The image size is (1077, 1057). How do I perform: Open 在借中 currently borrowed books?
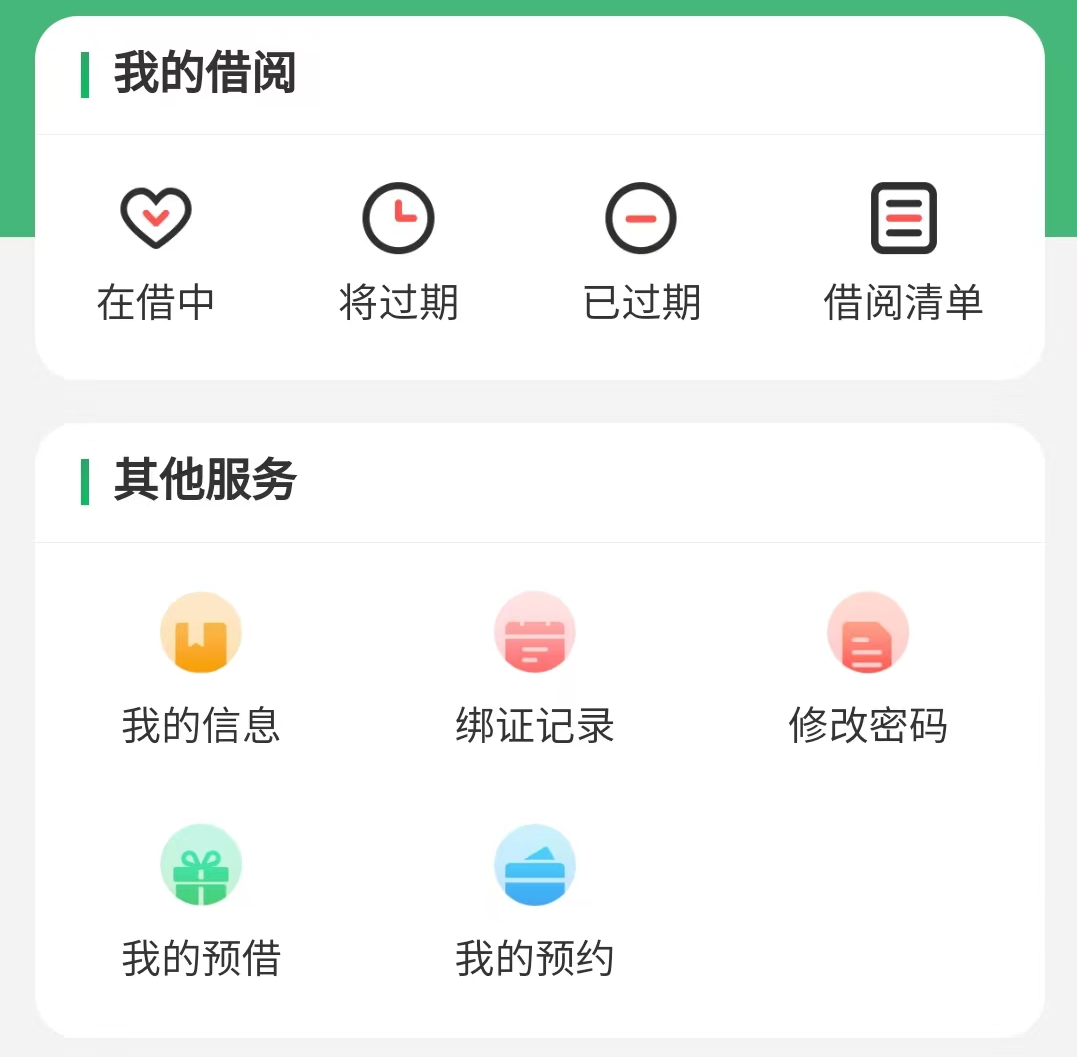[x=156, y=252]
